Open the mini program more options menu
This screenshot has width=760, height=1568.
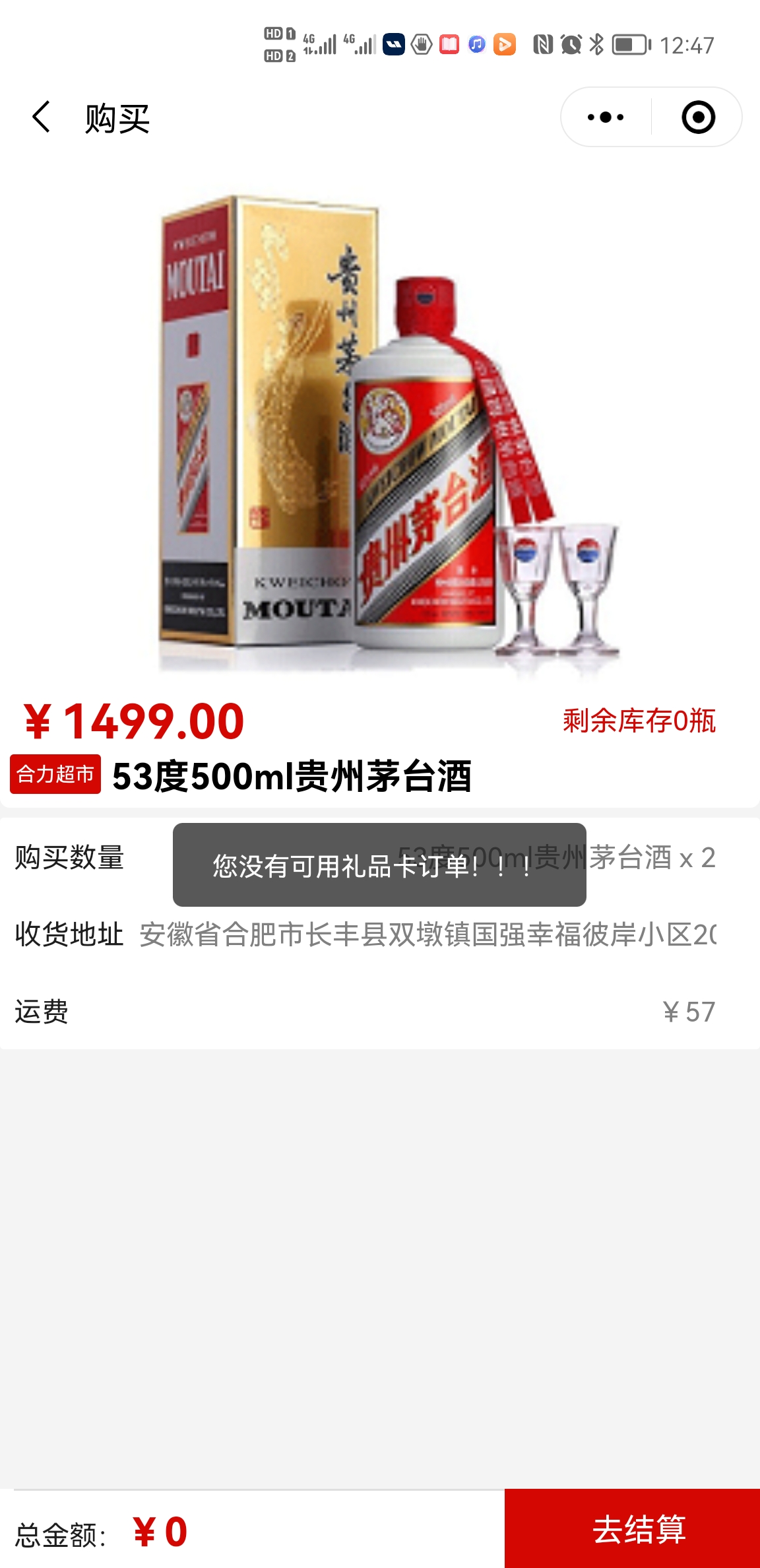pyautogui.click(x=605, y=117)
